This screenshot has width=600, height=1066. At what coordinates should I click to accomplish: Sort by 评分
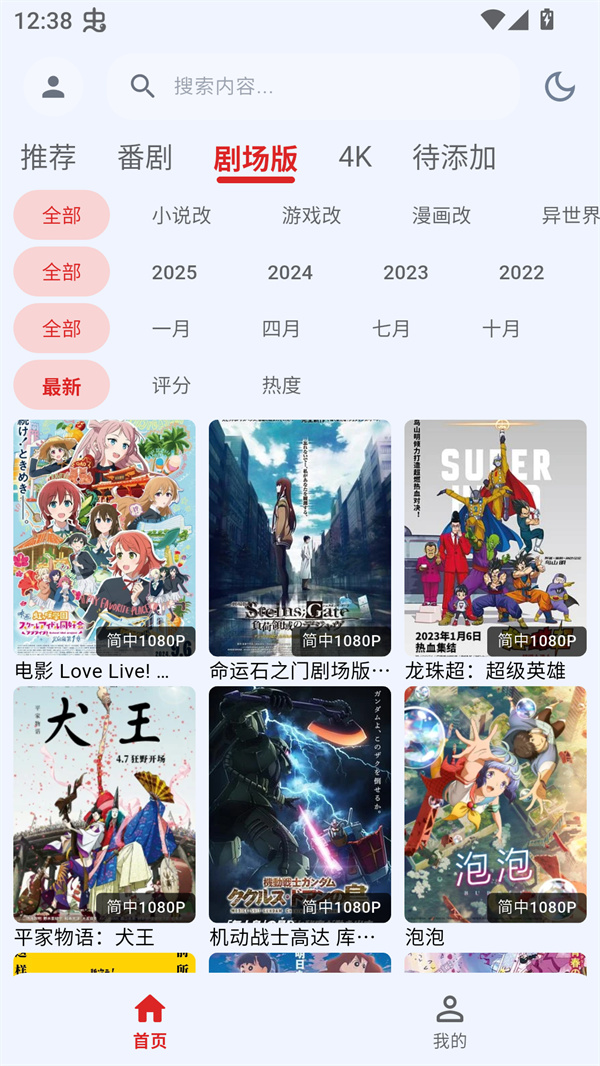(x=171, y=385)
